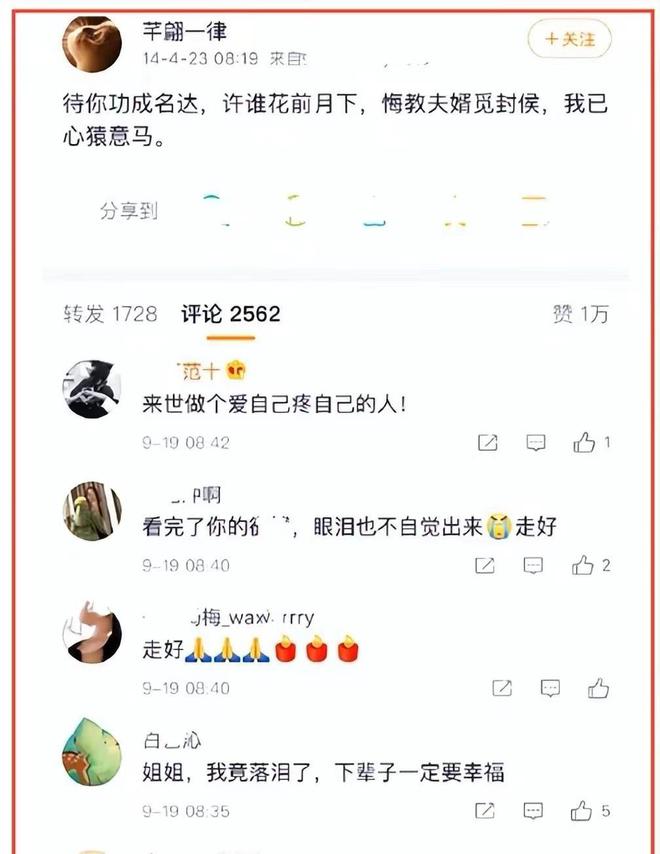Like the comment 姐姐，我竟落泪了
660x854 pixels.
point(584,810)
